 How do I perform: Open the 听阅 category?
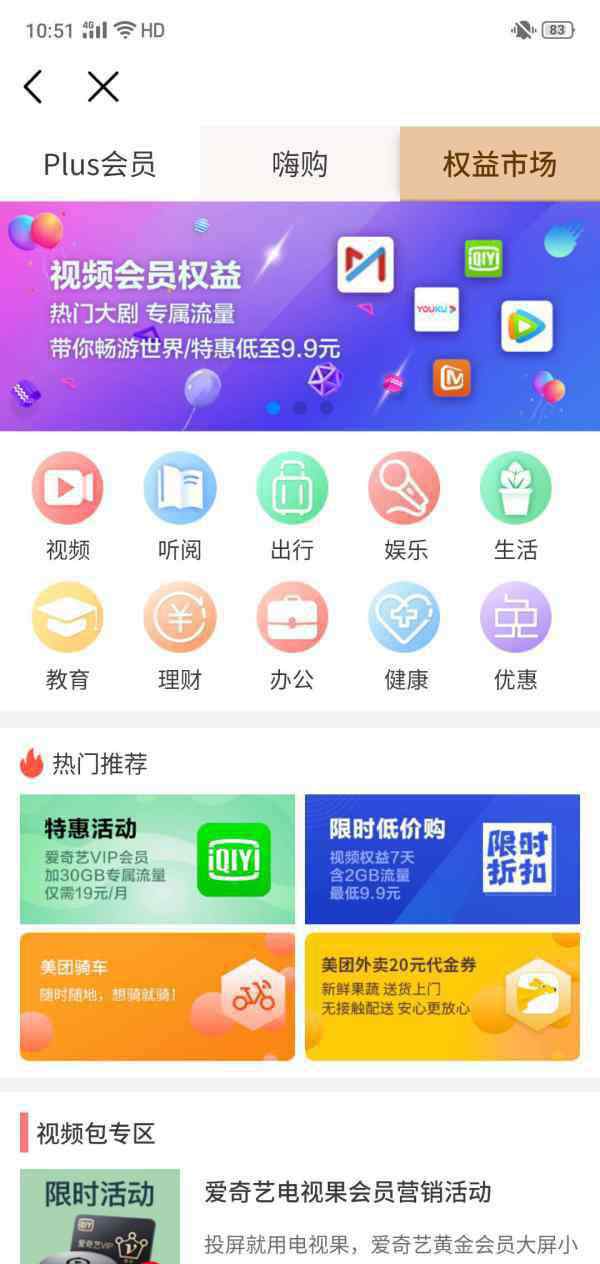(180, 507)
